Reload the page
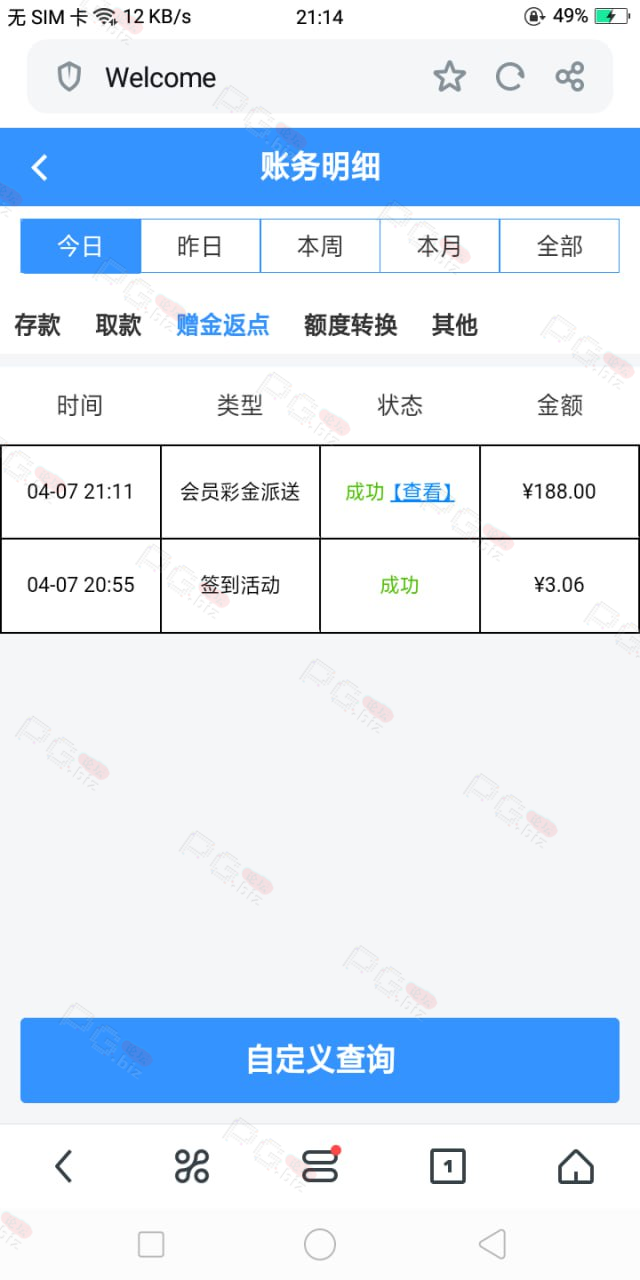Viewport: 640px width, 1280px height. click(510, 77)
